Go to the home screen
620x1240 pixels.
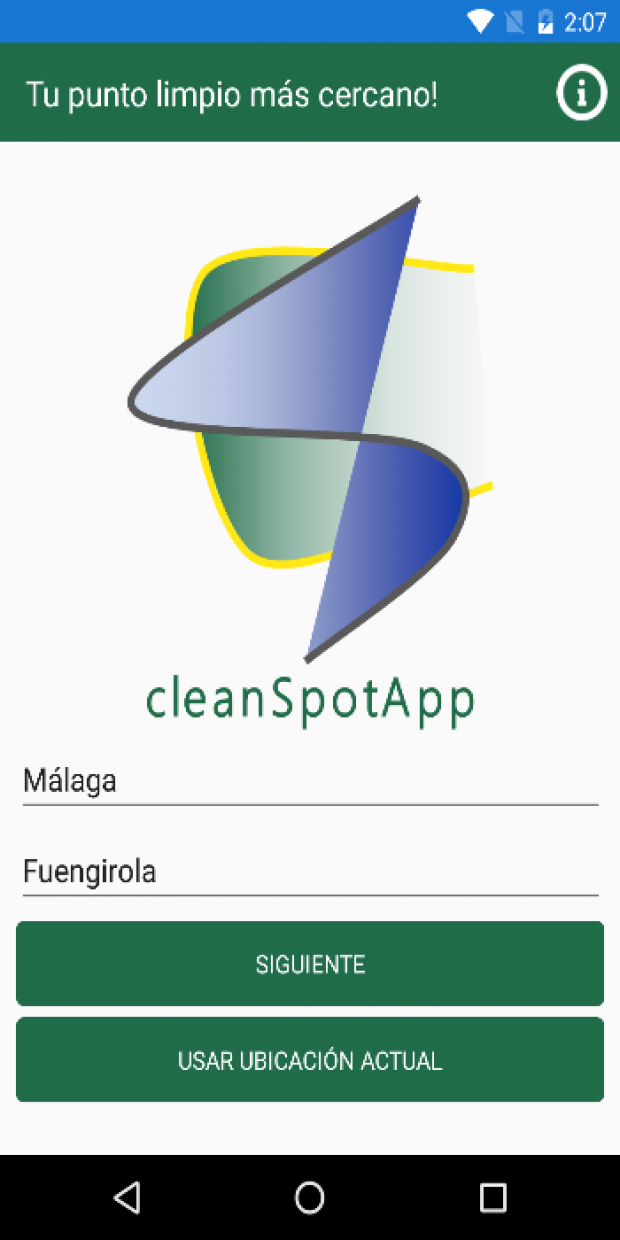coord(310,1197)
